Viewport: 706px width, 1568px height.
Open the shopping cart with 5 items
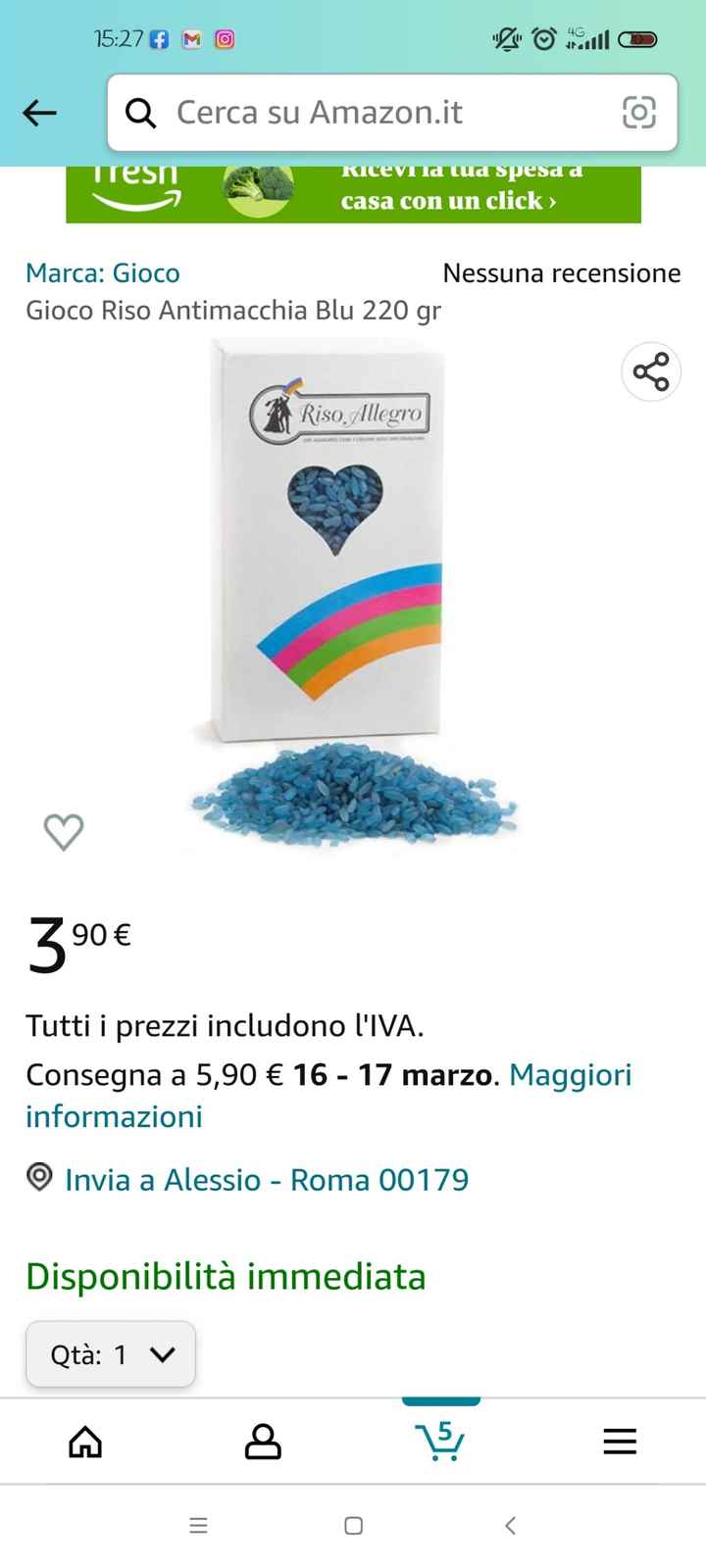click(441, 1441)
